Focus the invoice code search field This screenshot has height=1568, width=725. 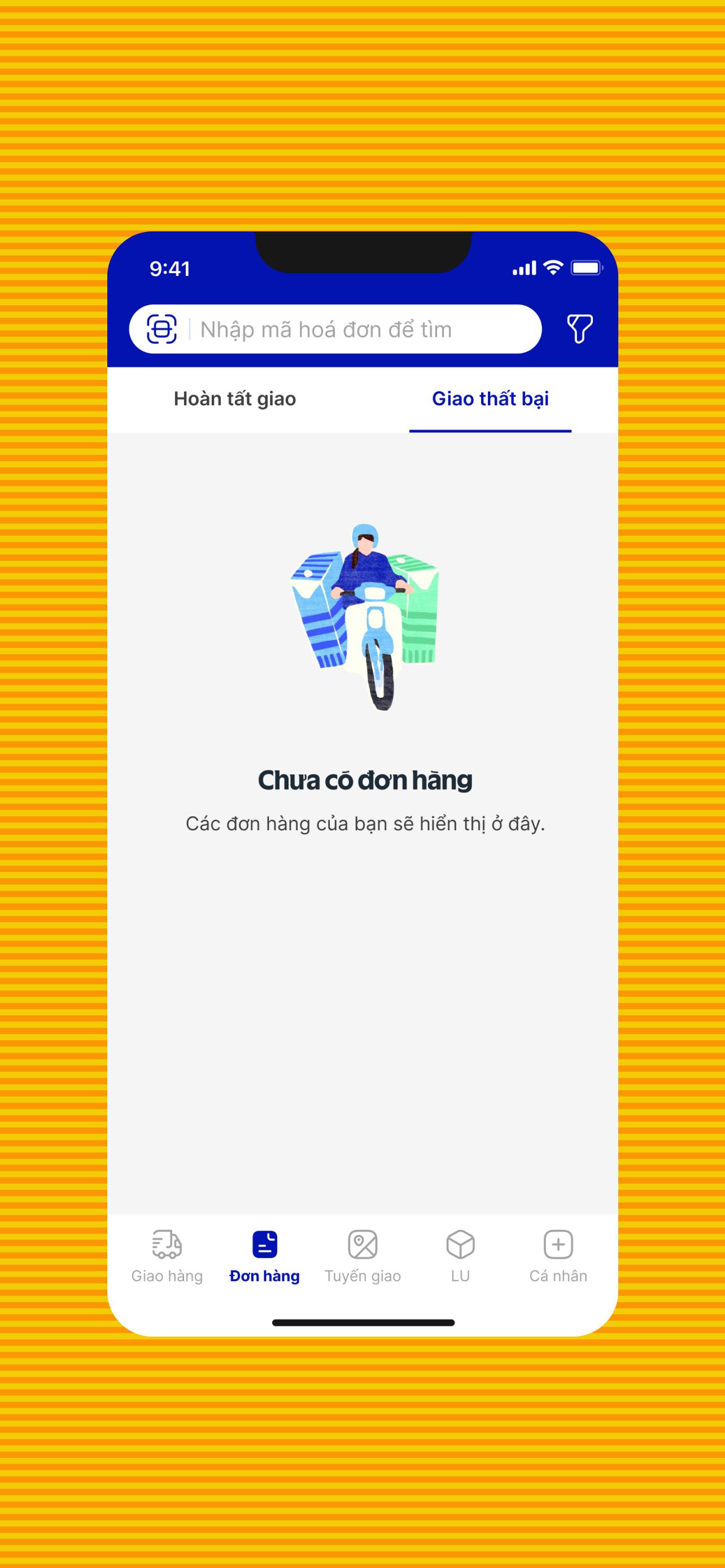(x=335, y=329)
